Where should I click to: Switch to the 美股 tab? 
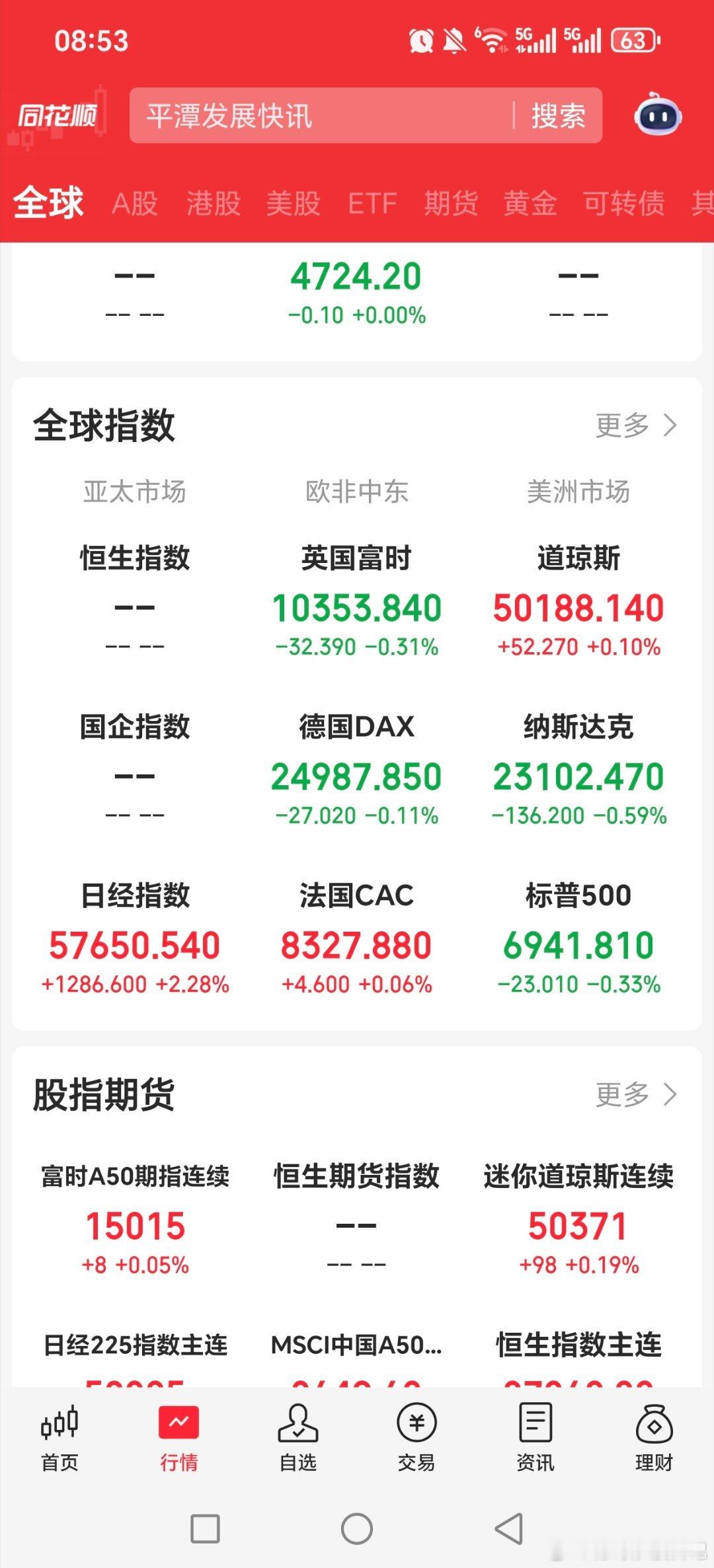pyautogui.click(x=293, y=204)
